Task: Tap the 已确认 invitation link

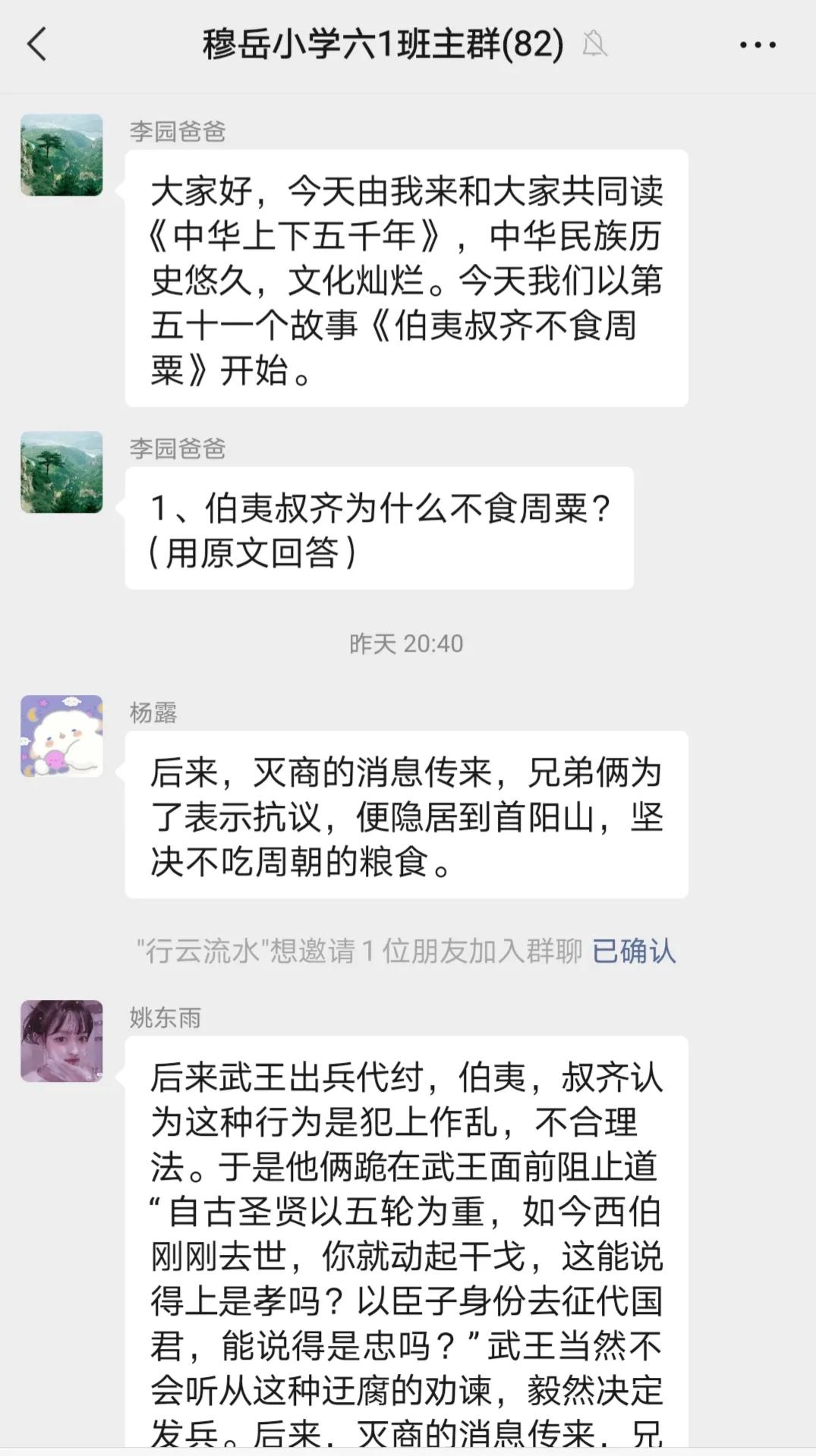Action: tap(633, 951)
